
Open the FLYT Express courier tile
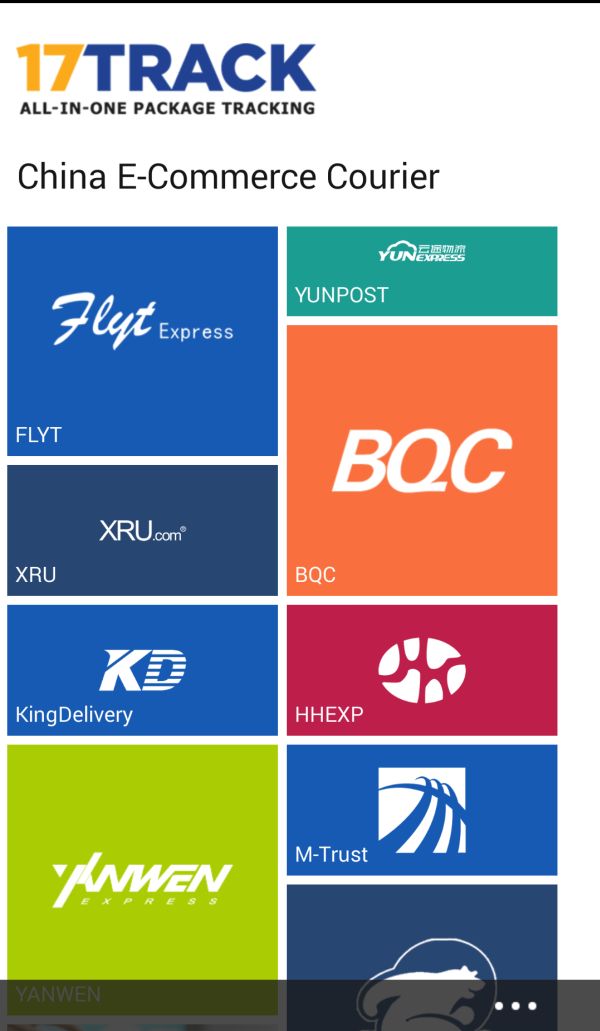point(142,340)
